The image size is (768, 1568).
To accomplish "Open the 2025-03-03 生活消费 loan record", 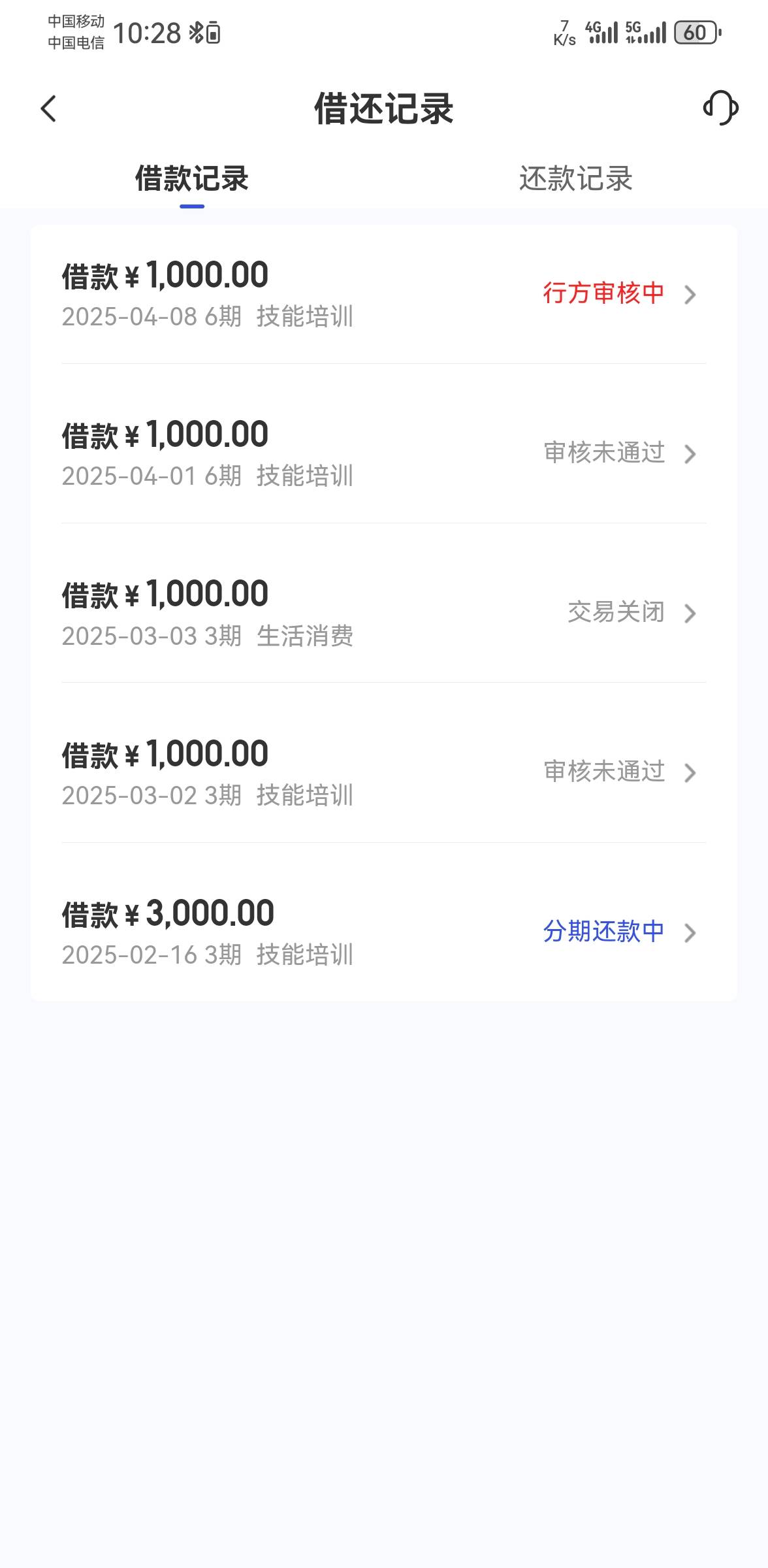I will point(383,613).
